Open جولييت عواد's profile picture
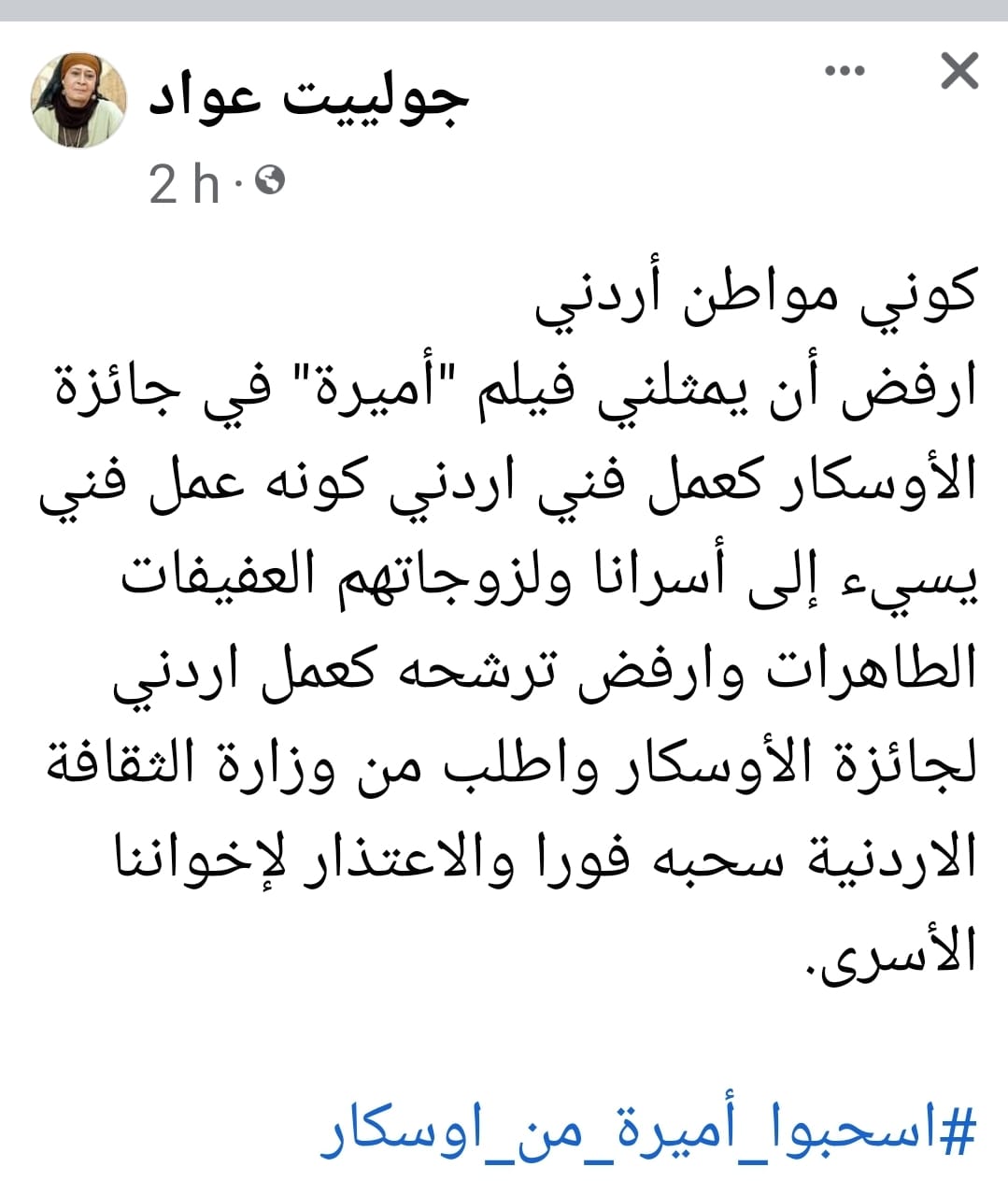Image resolution: width=1008 pixels, height=1181 pixels. (78, 100)
